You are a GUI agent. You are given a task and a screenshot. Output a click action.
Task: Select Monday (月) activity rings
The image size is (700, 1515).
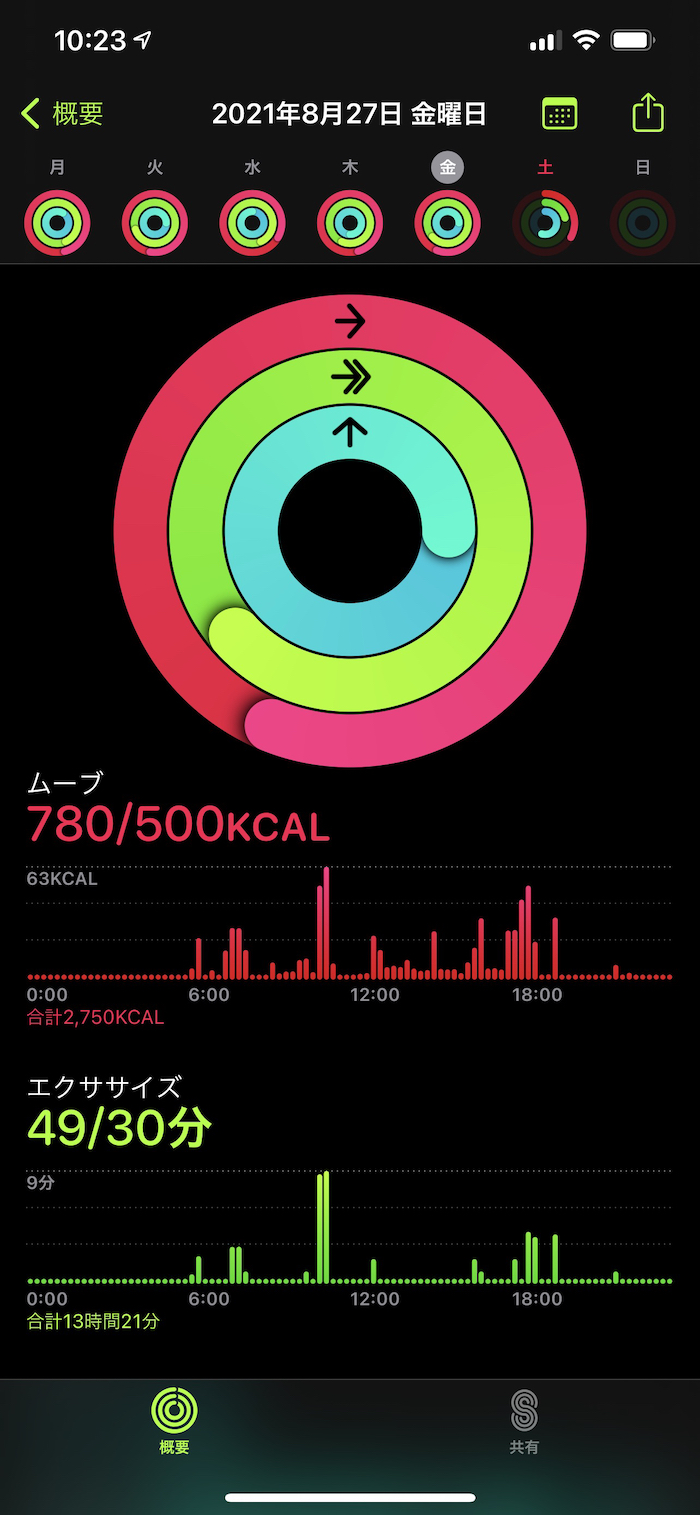point(57,222)
